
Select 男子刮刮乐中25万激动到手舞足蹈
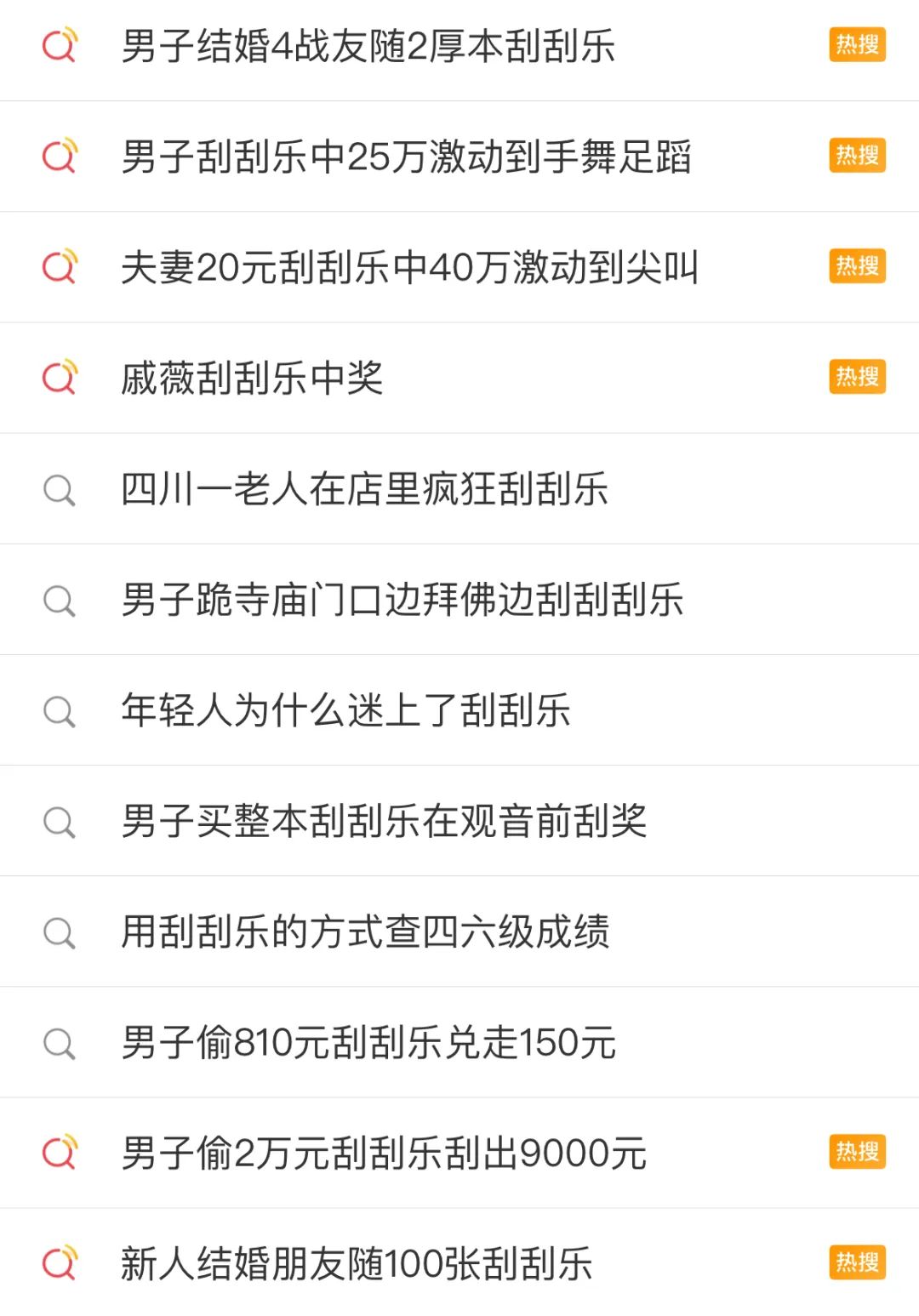(406, 157)
